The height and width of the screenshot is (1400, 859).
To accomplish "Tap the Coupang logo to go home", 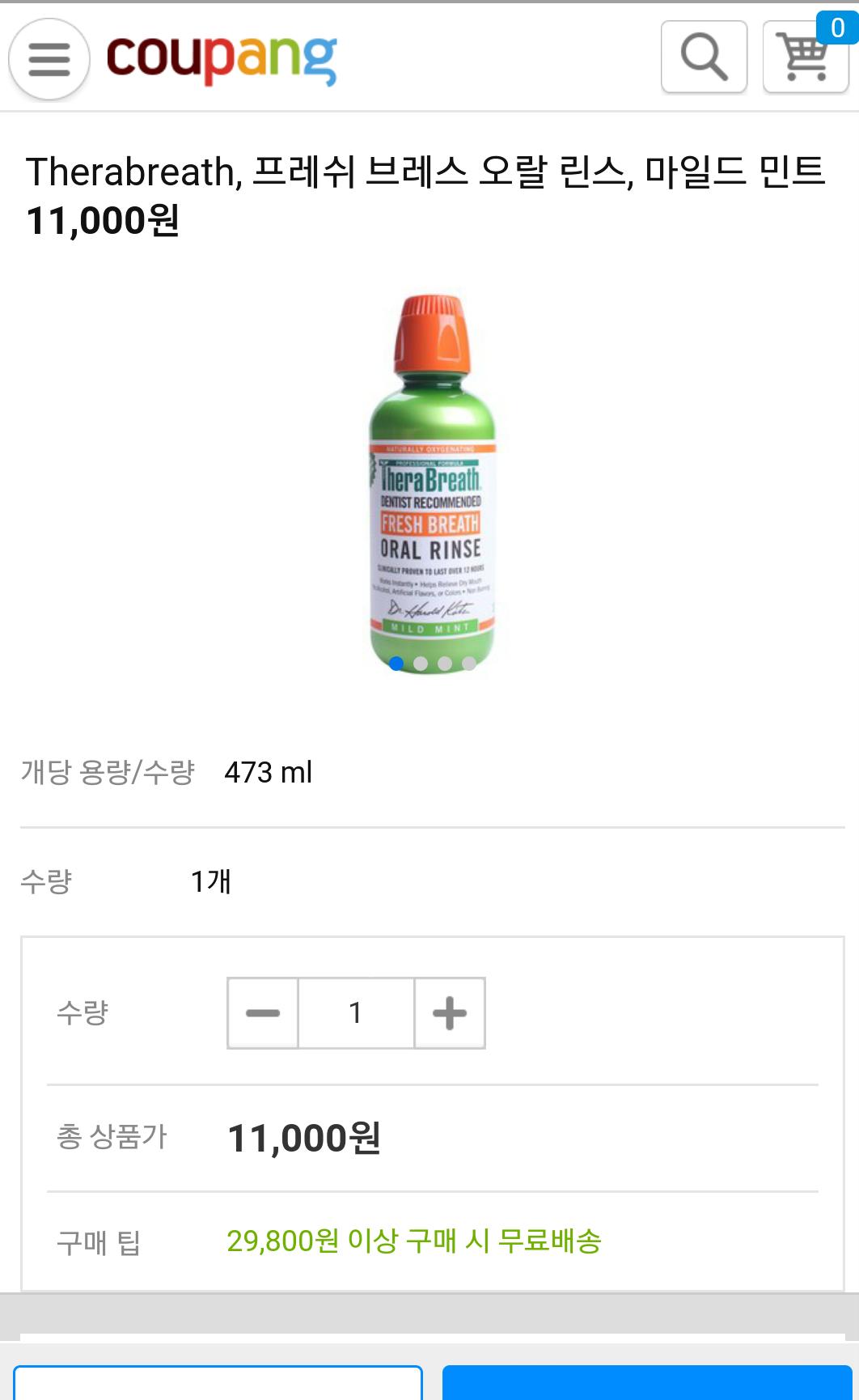I will (222, 59).
